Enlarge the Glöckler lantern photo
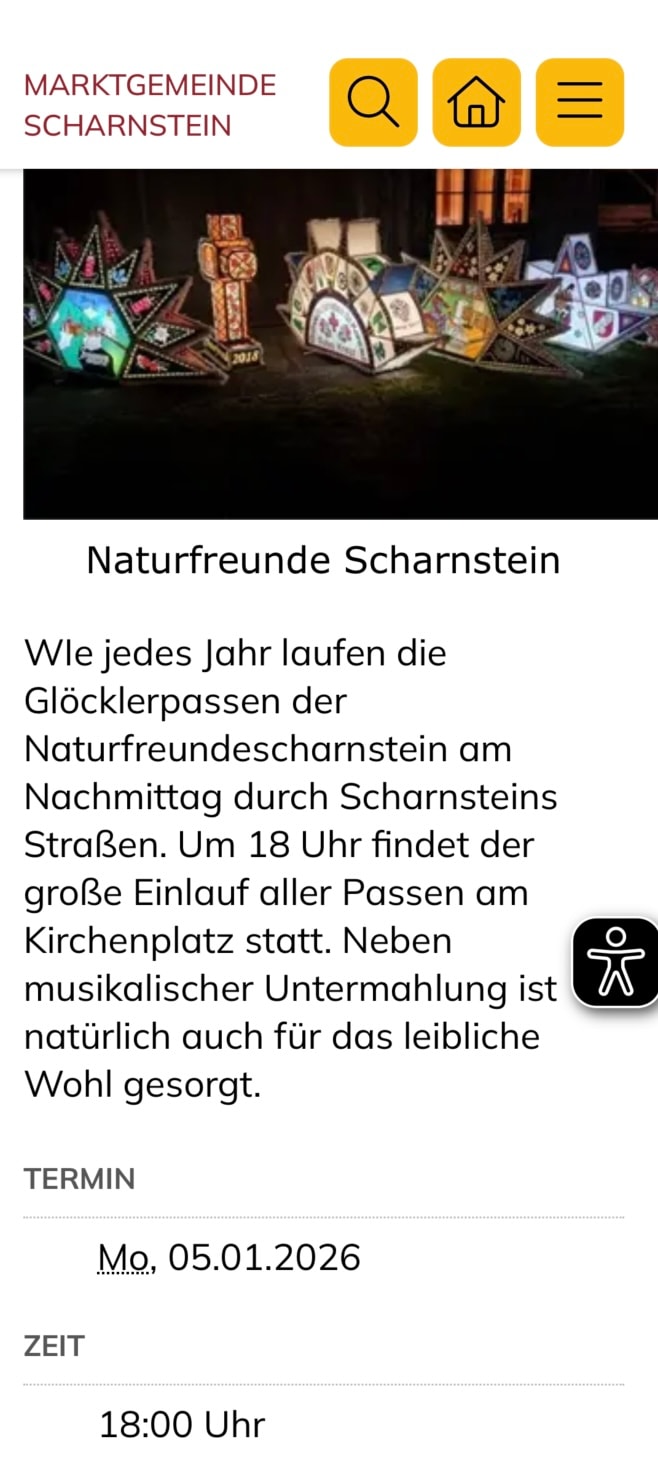 coord(340,343)
